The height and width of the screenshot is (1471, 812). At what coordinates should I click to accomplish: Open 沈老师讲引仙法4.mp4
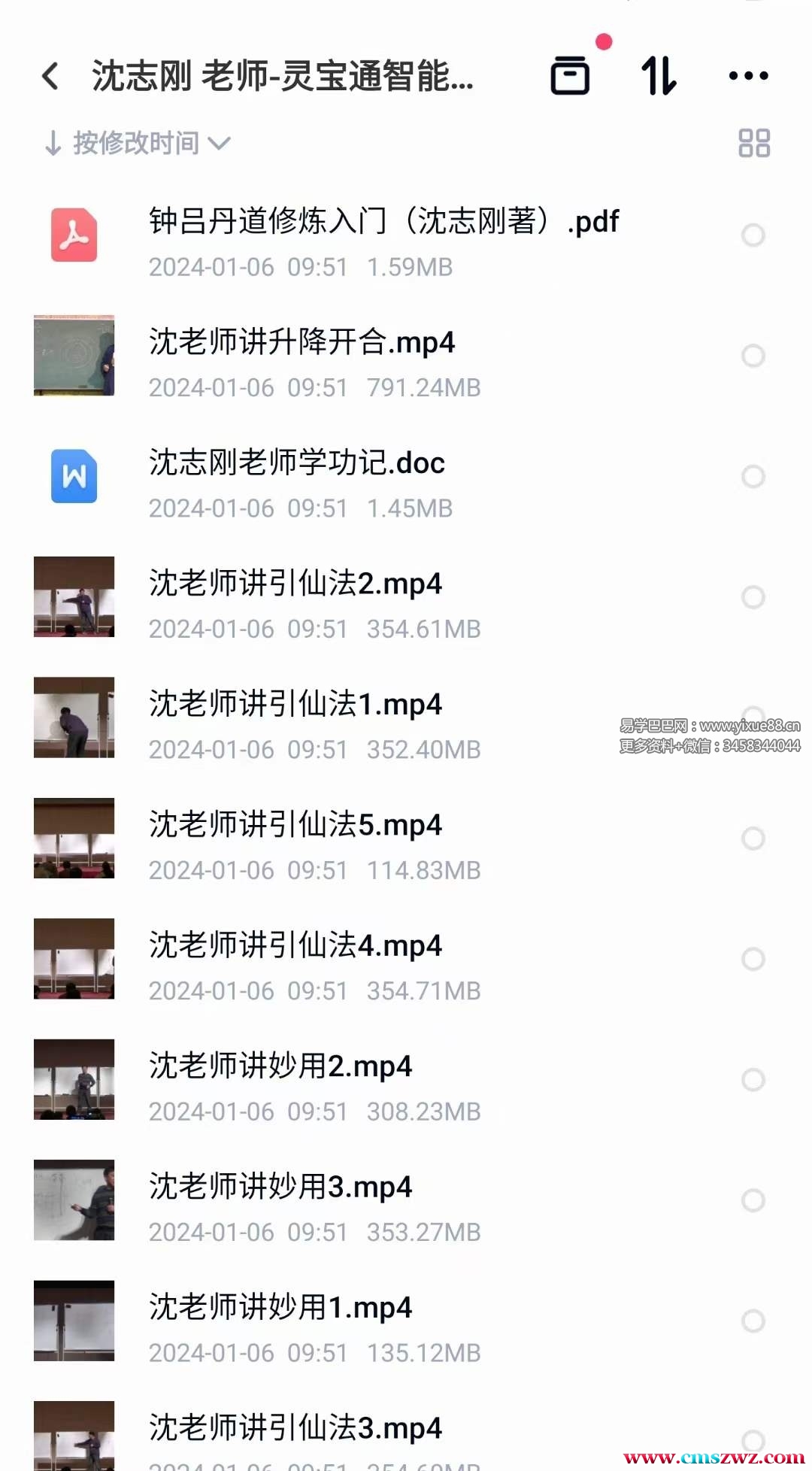coord(295,946)
